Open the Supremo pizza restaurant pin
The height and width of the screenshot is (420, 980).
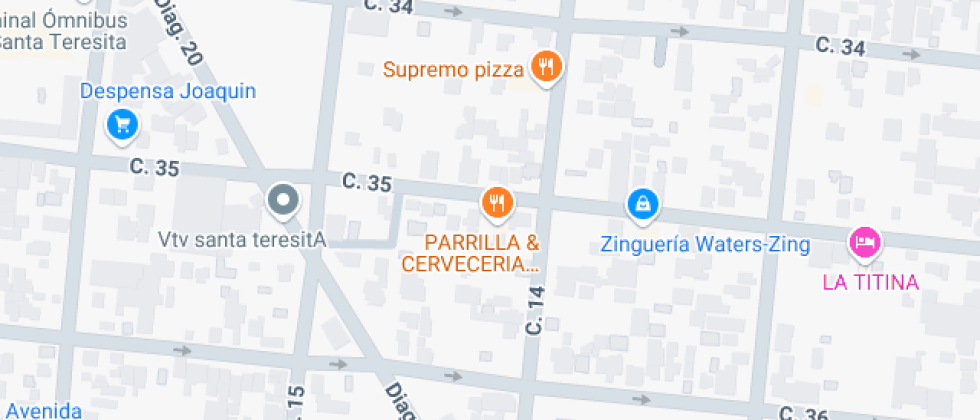[547, 68]
